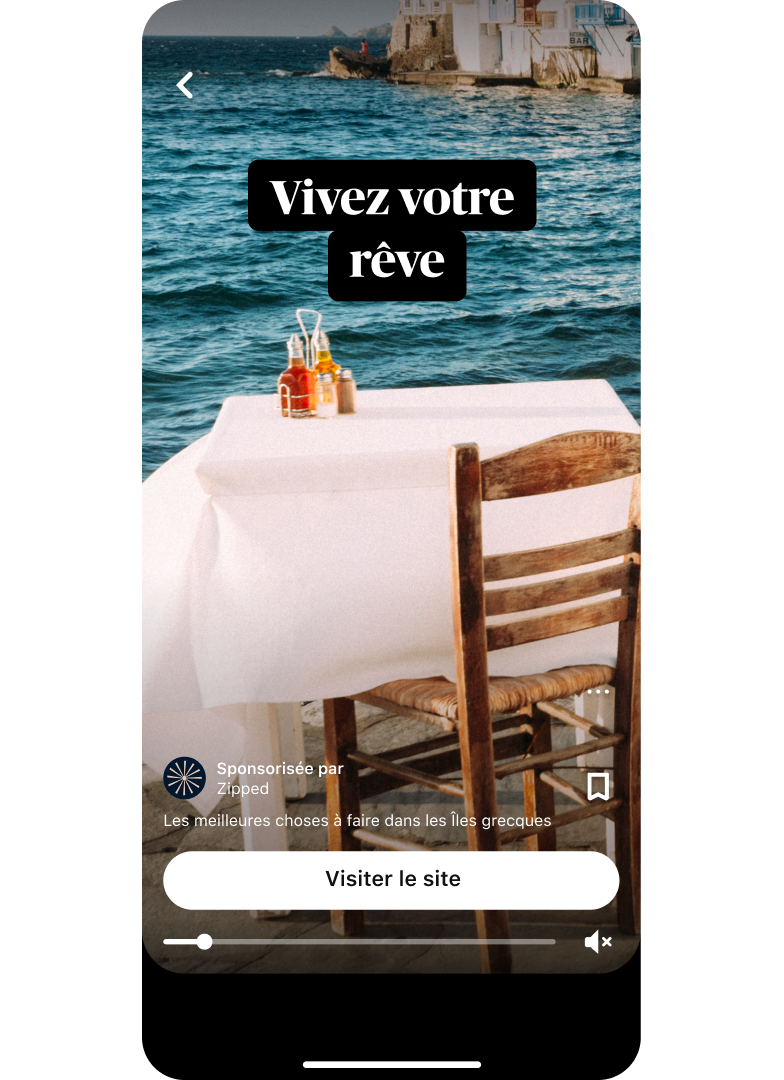The image size is (784, 1080).
Task: Tap the home indicator bar at screen bottom
Action: point(391,1062)
